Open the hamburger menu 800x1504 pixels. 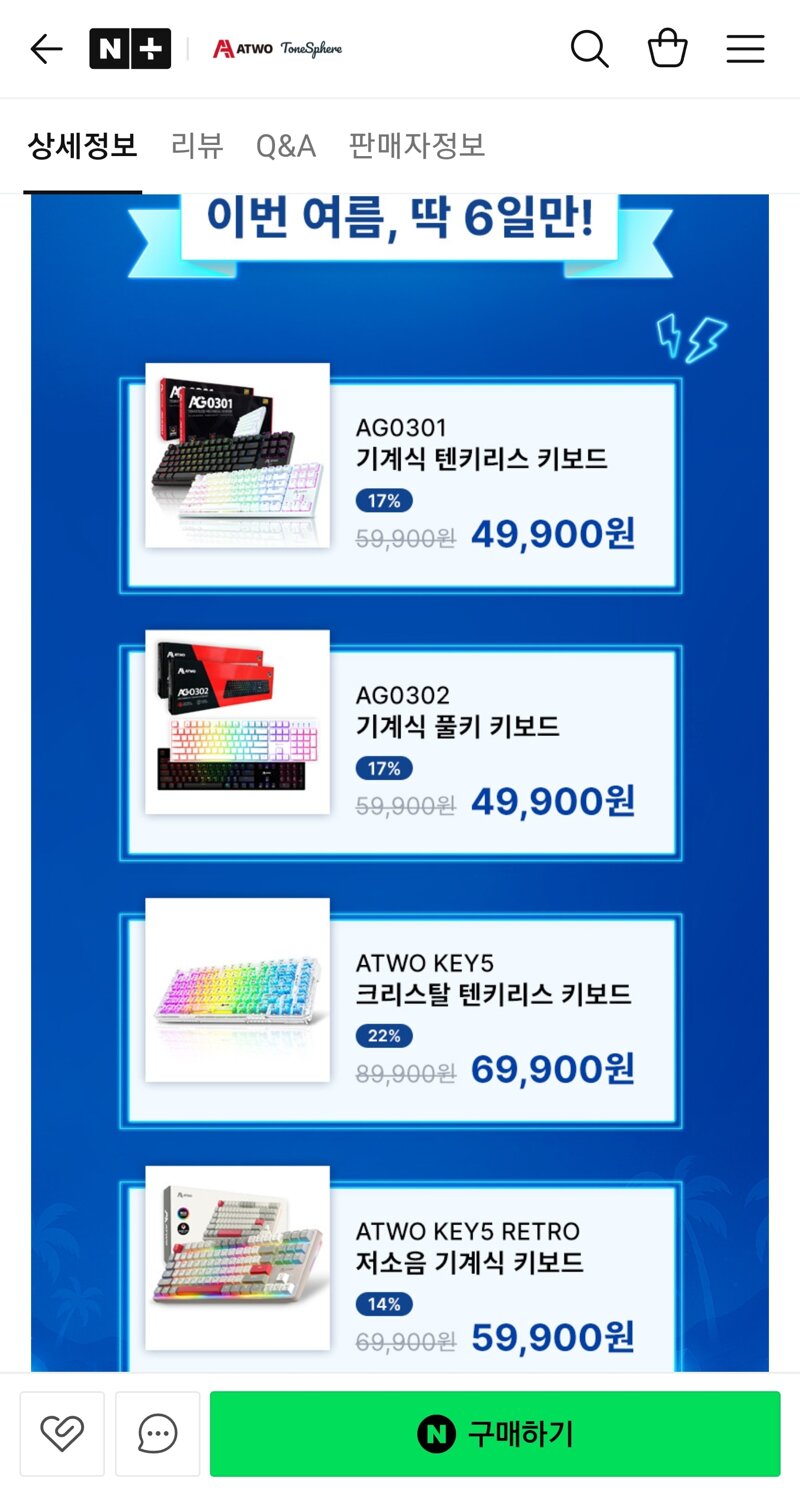click(x=745, y=49)
